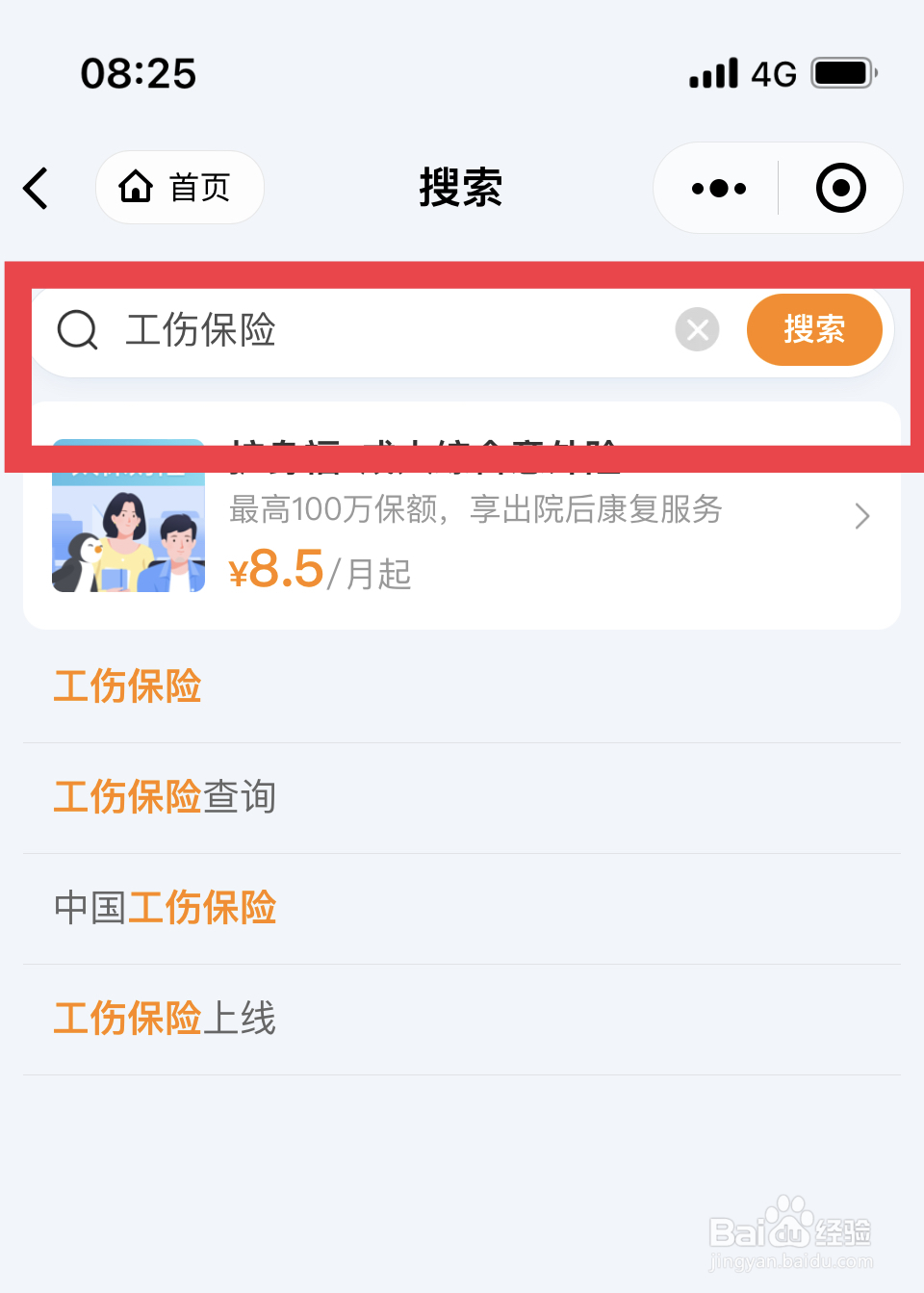
Task: Click the magnifier icon in the search bar
Action: click(x=77, y=330)
